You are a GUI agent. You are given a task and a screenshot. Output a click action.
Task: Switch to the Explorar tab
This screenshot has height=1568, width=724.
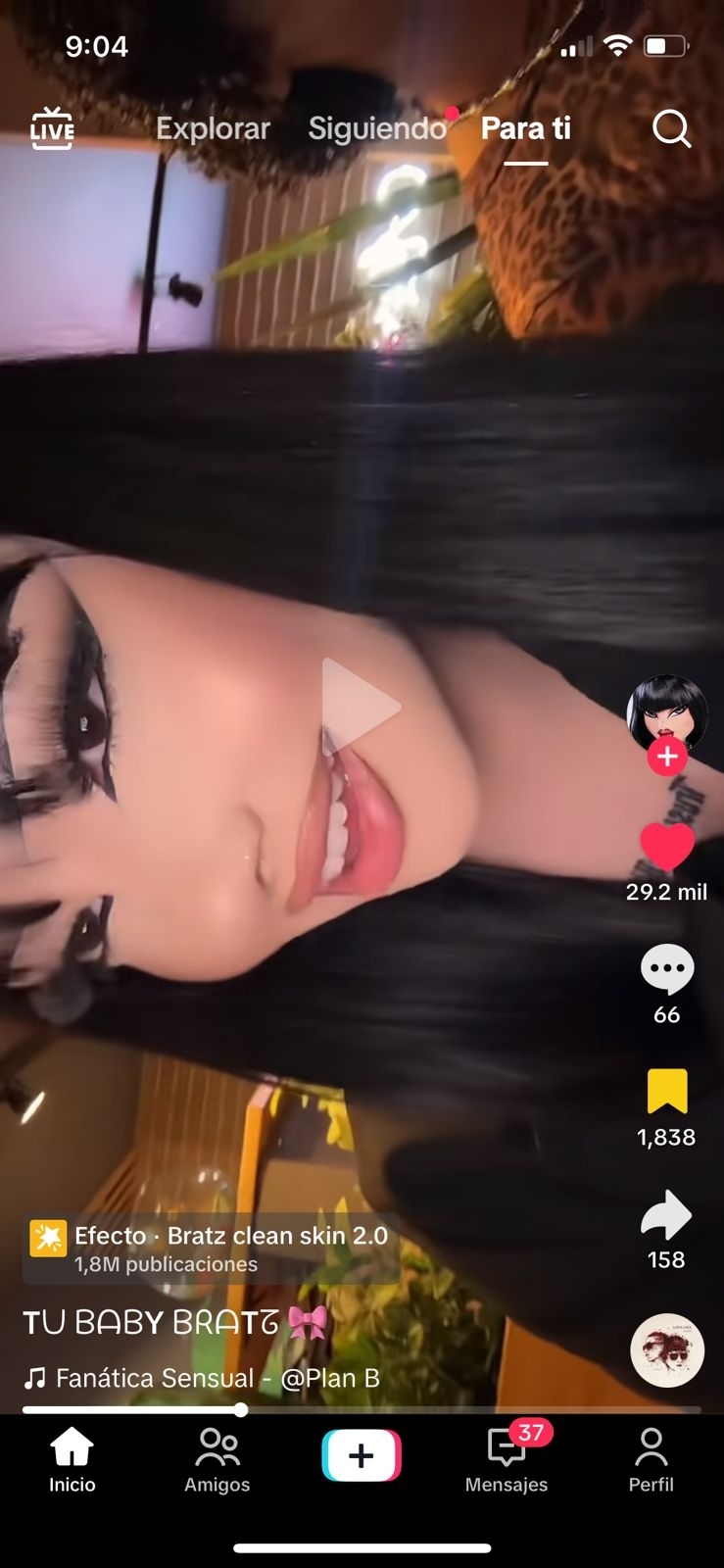point(213,128)
